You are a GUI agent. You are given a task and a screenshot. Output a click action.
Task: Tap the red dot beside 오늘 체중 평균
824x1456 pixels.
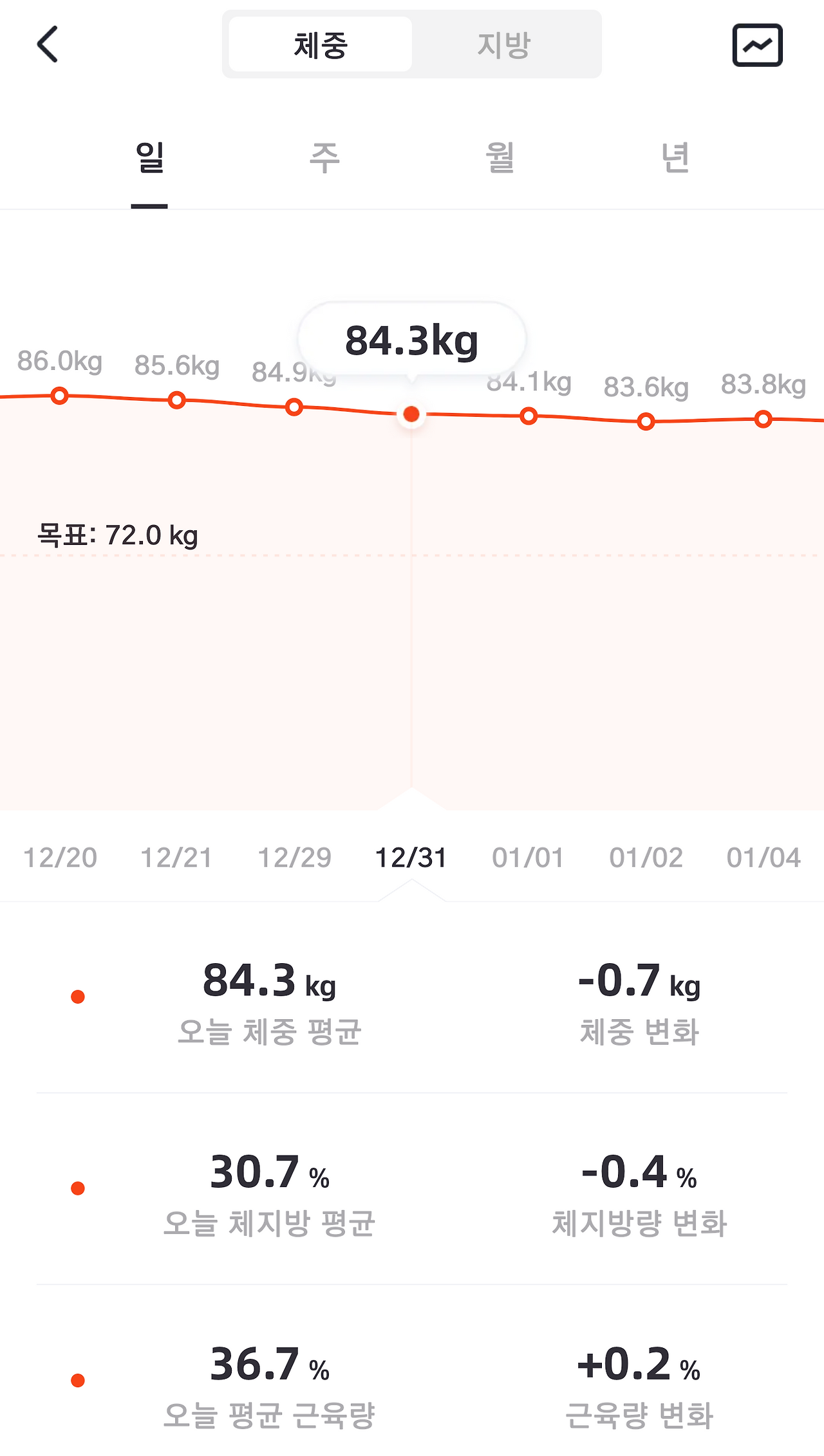coord(77,996)
